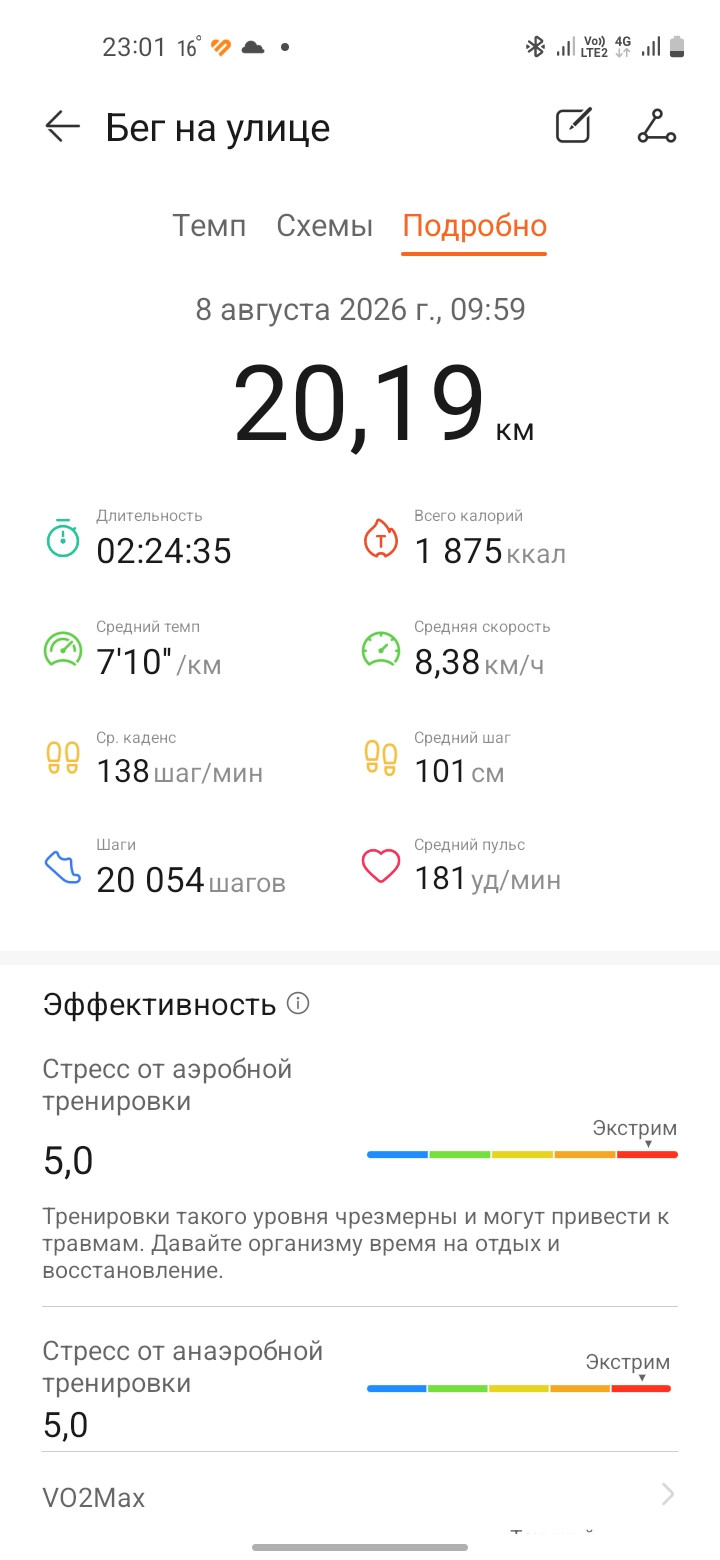
Task: Open info icon next to Эффективность
Action: pyautogui.click(x=298, y=1003)
